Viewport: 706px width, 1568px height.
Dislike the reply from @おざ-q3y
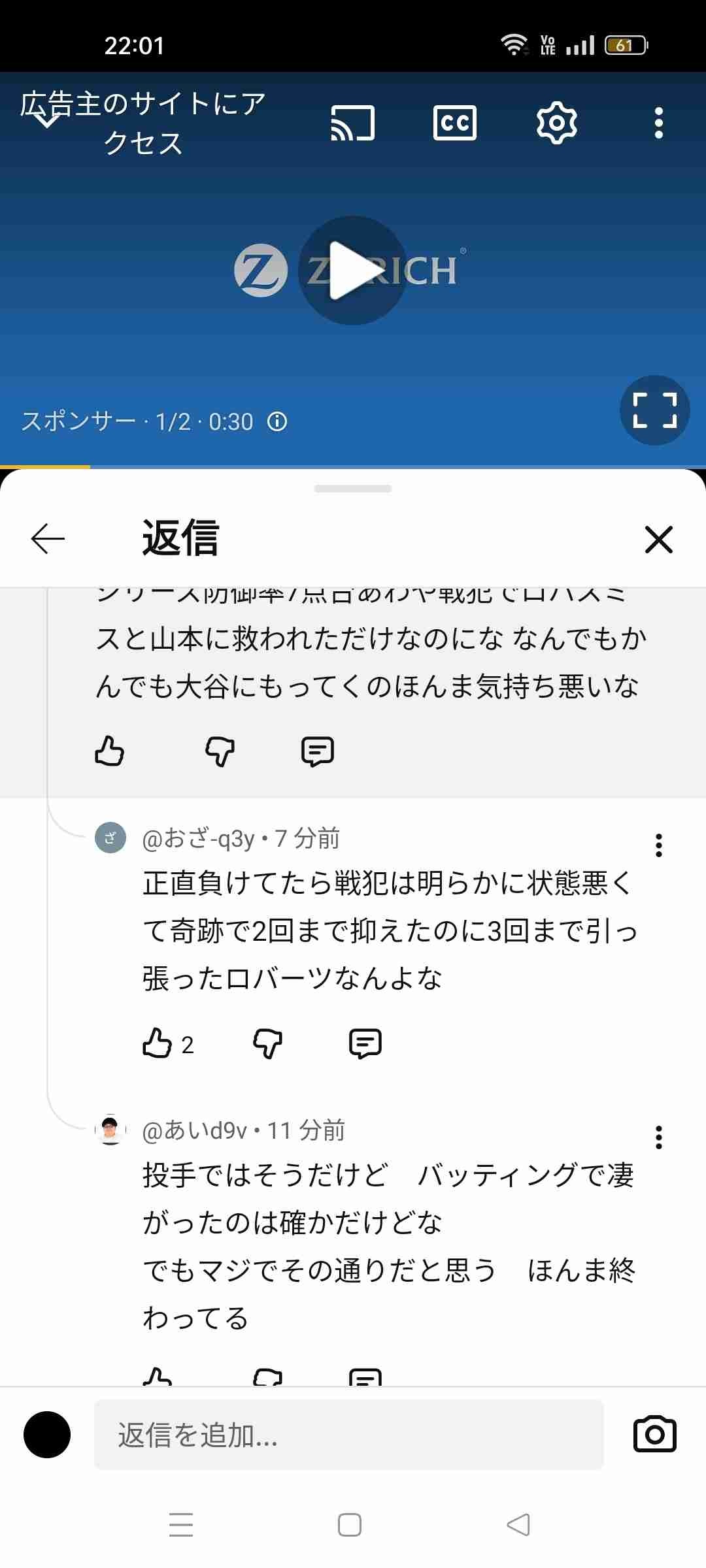point(267,1043)
